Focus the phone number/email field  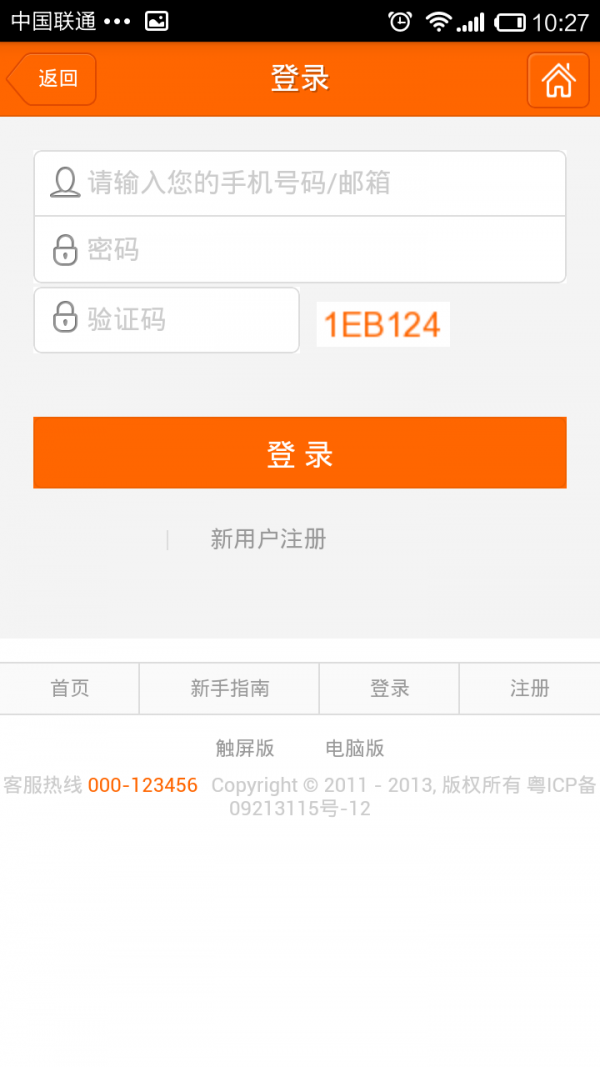click(x=300, y=183)
